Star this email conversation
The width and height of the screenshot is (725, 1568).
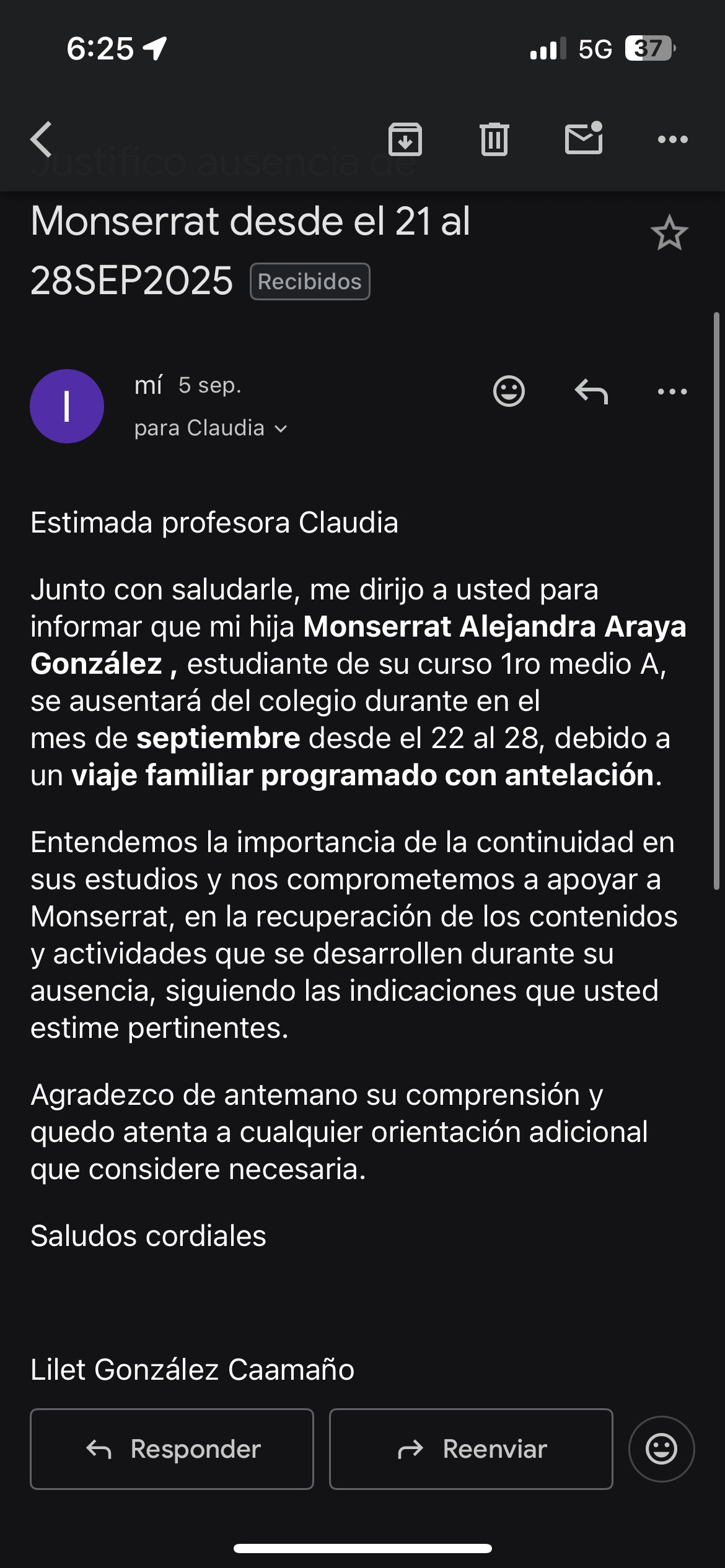pyautogui.click(x=669, y=234)
